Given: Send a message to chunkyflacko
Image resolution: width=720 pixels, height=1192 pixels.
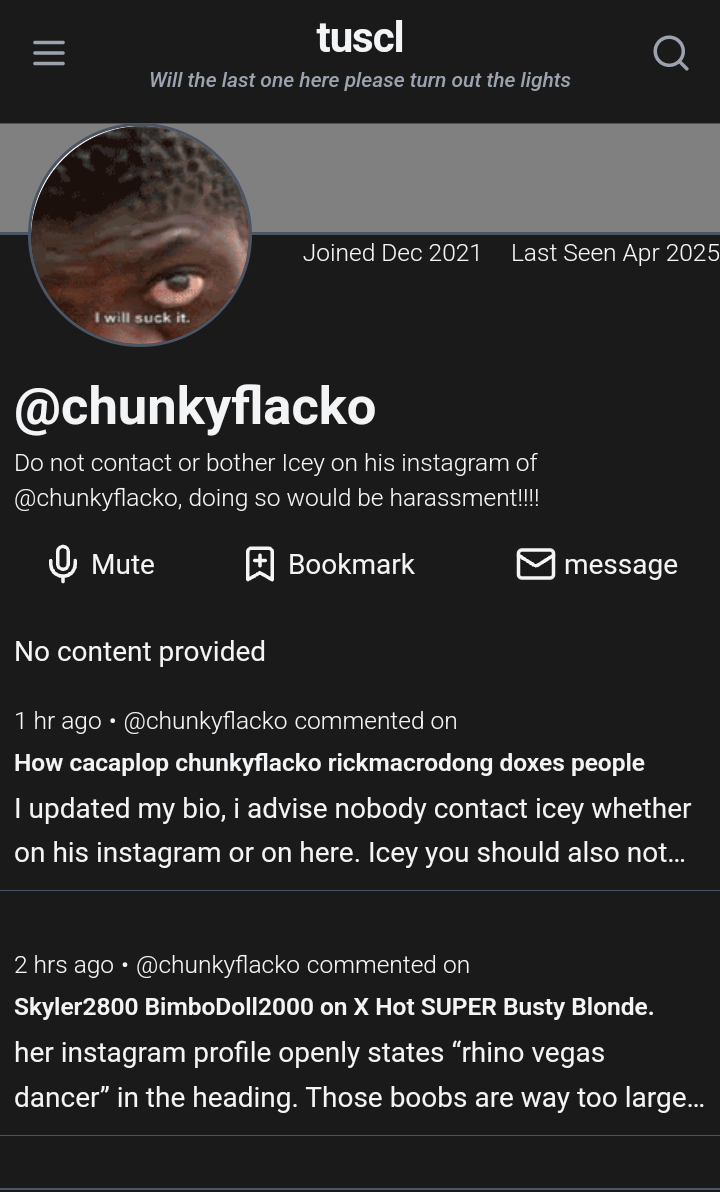Looking at the screenshot, I should (597, 564).
